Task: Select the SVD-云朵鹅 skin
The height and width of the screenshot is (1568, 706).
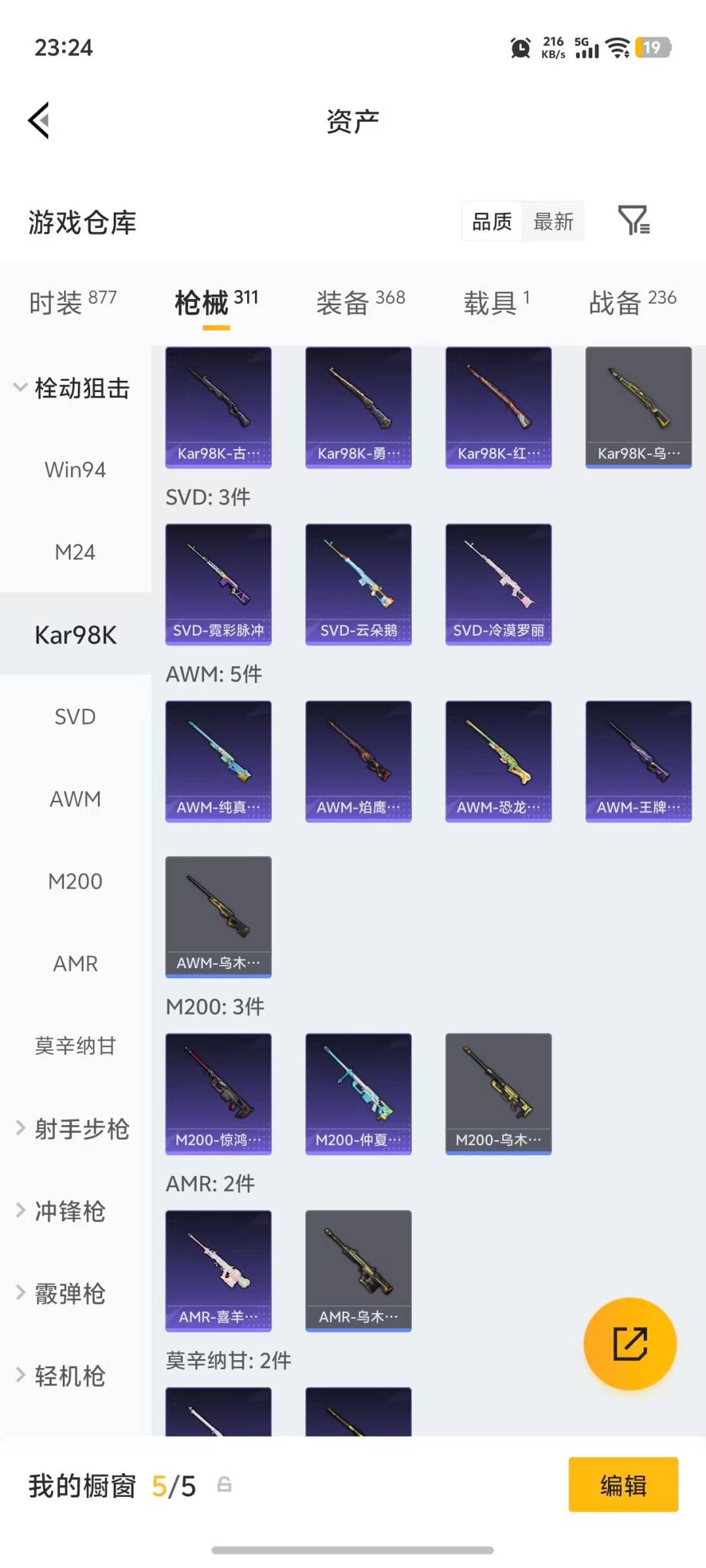Action: point(358,583)
